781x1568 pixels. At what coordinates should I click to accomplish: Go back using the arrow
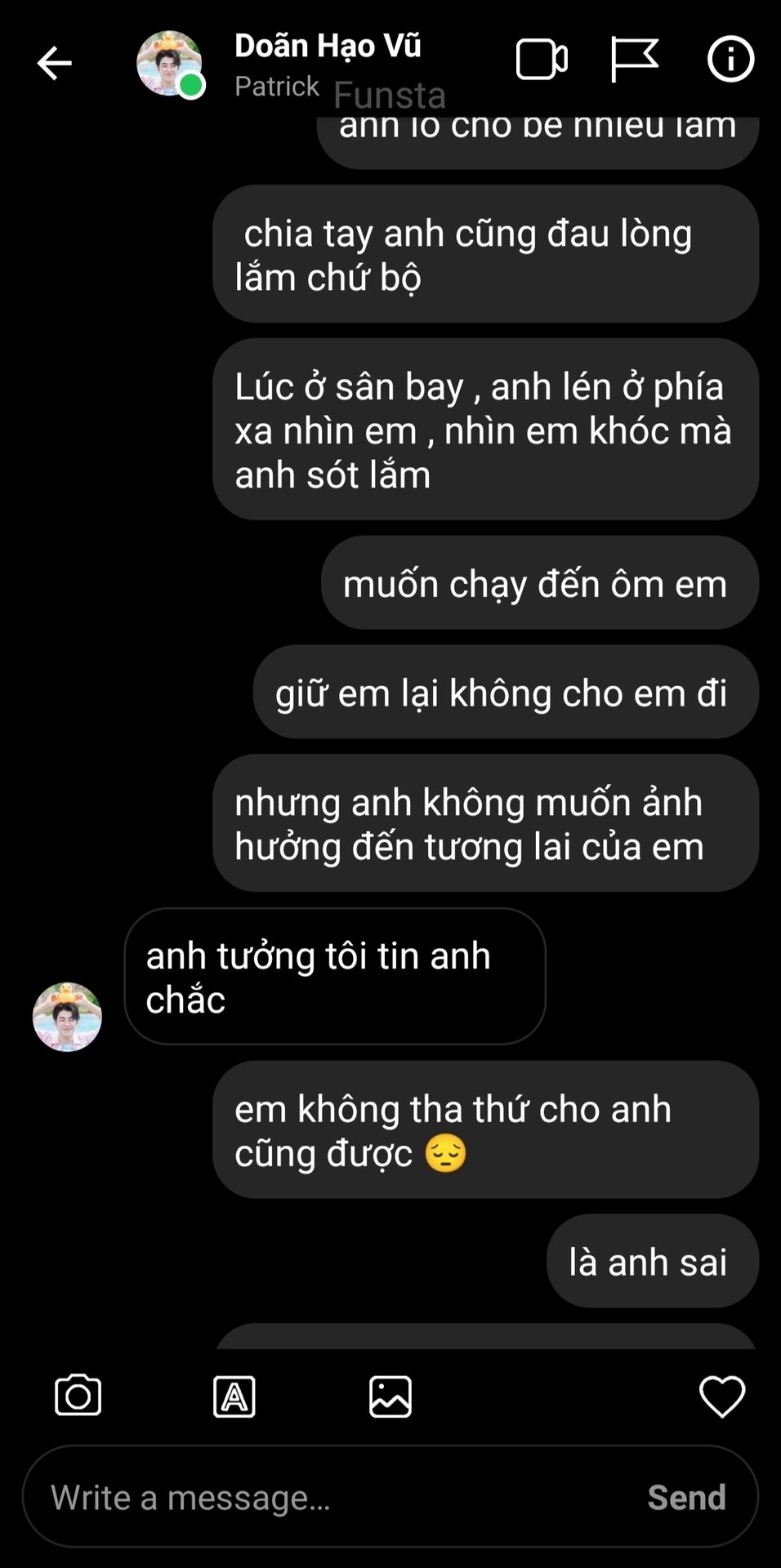55,63
